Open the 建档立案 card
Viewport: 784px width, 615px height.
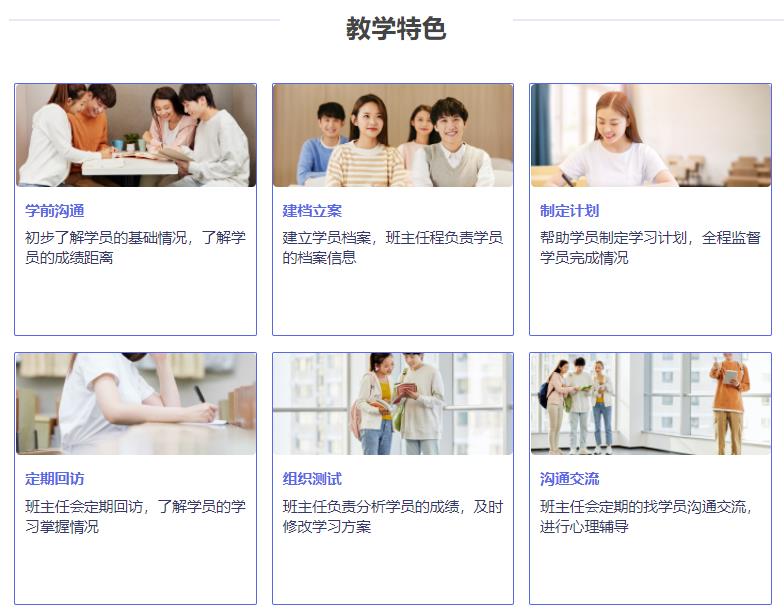(392, 209)
